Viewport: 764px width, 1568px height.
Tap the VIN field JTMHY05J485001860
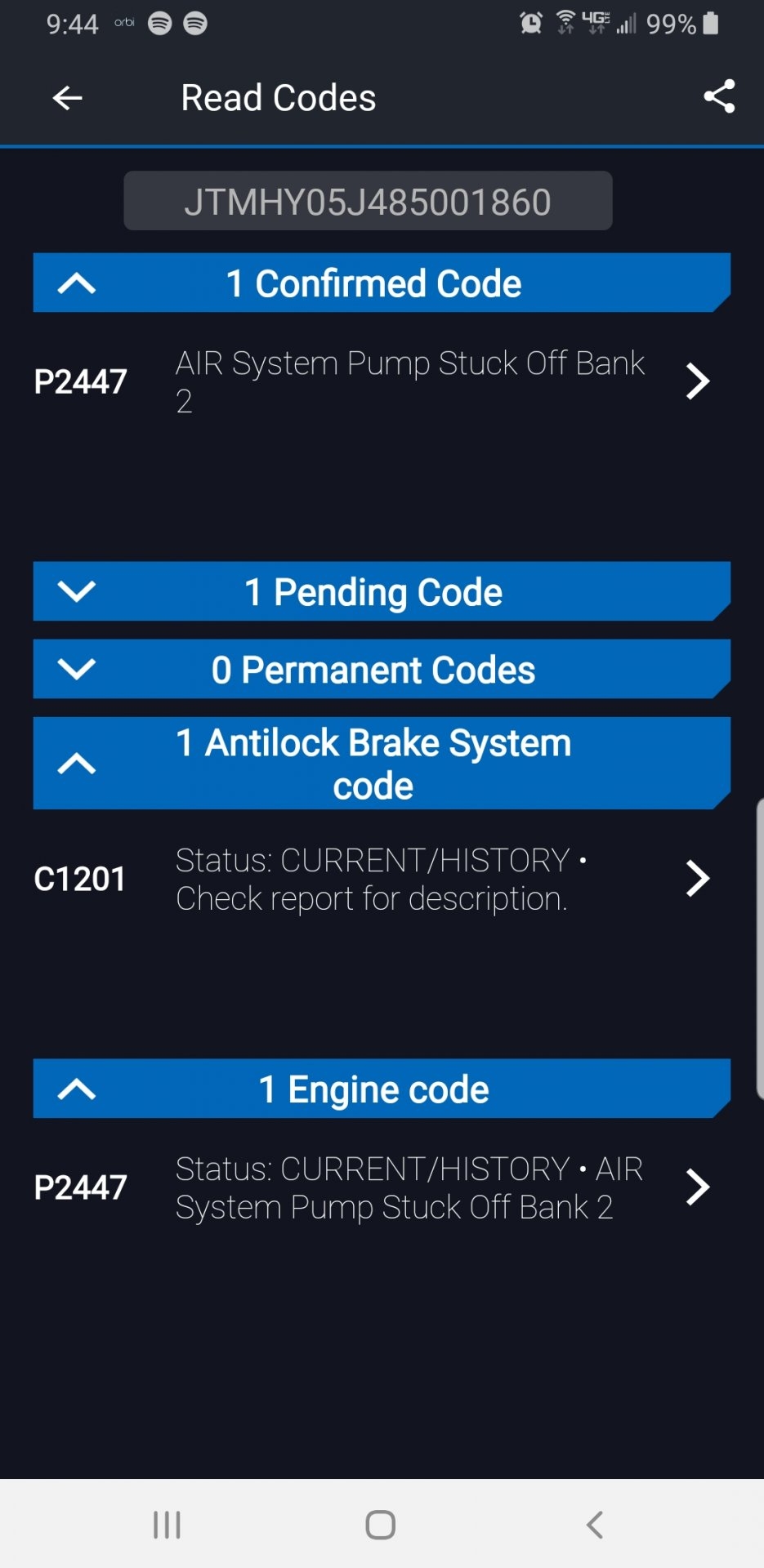pos(368,201)
